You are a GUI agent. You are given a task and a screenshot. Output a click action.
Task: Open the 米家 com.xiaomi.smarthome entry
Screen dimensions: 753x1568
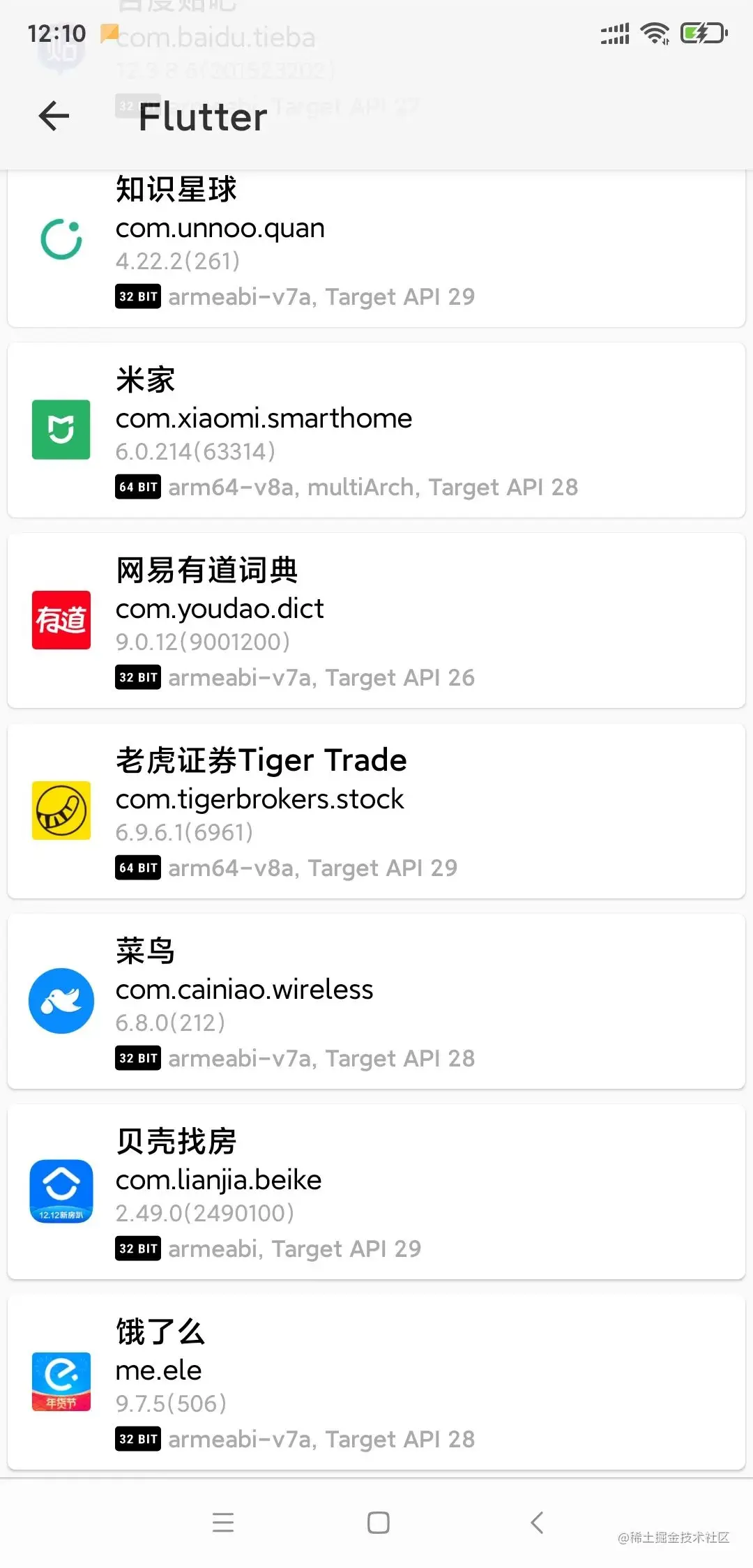(376, 430)
